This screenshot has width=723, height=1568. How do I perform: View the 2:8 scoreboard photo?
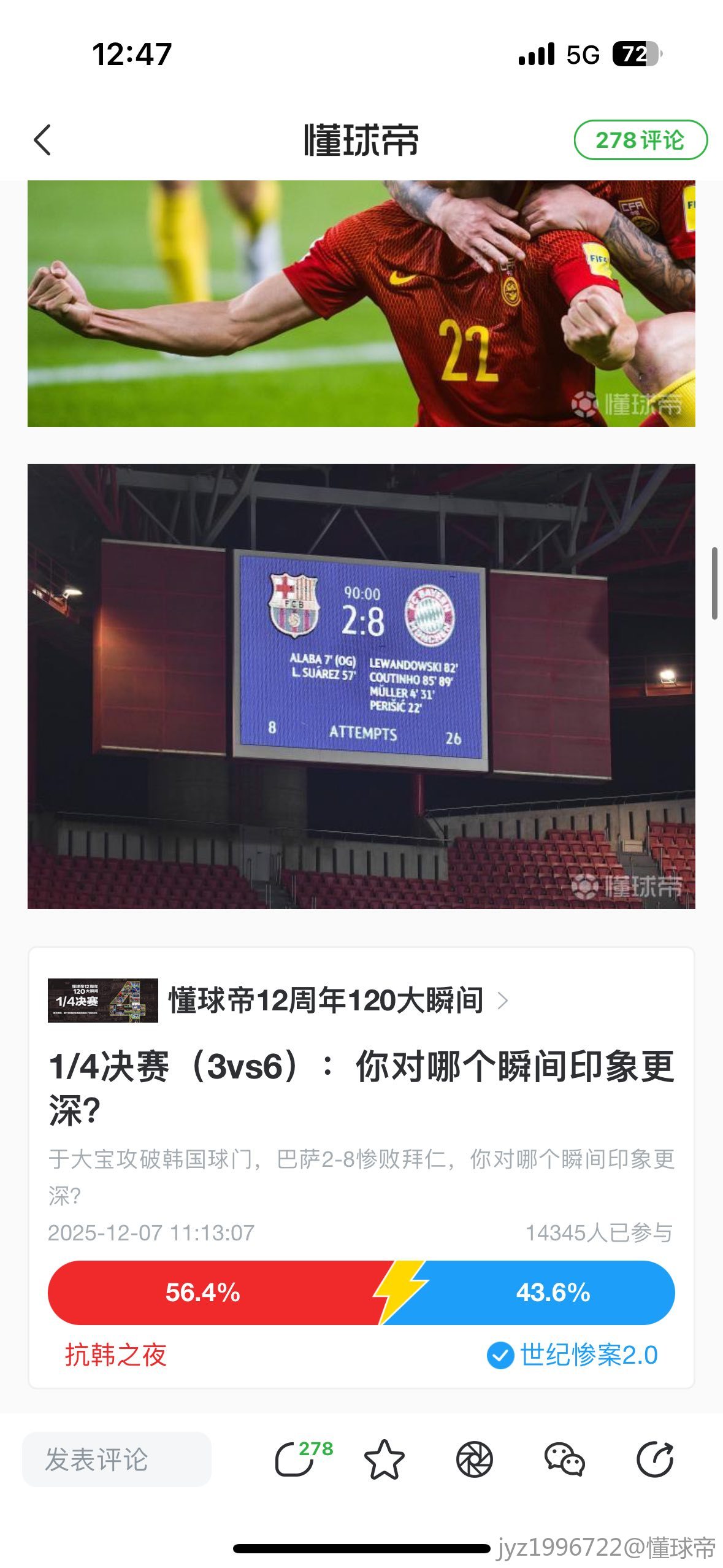coord(361,686)
